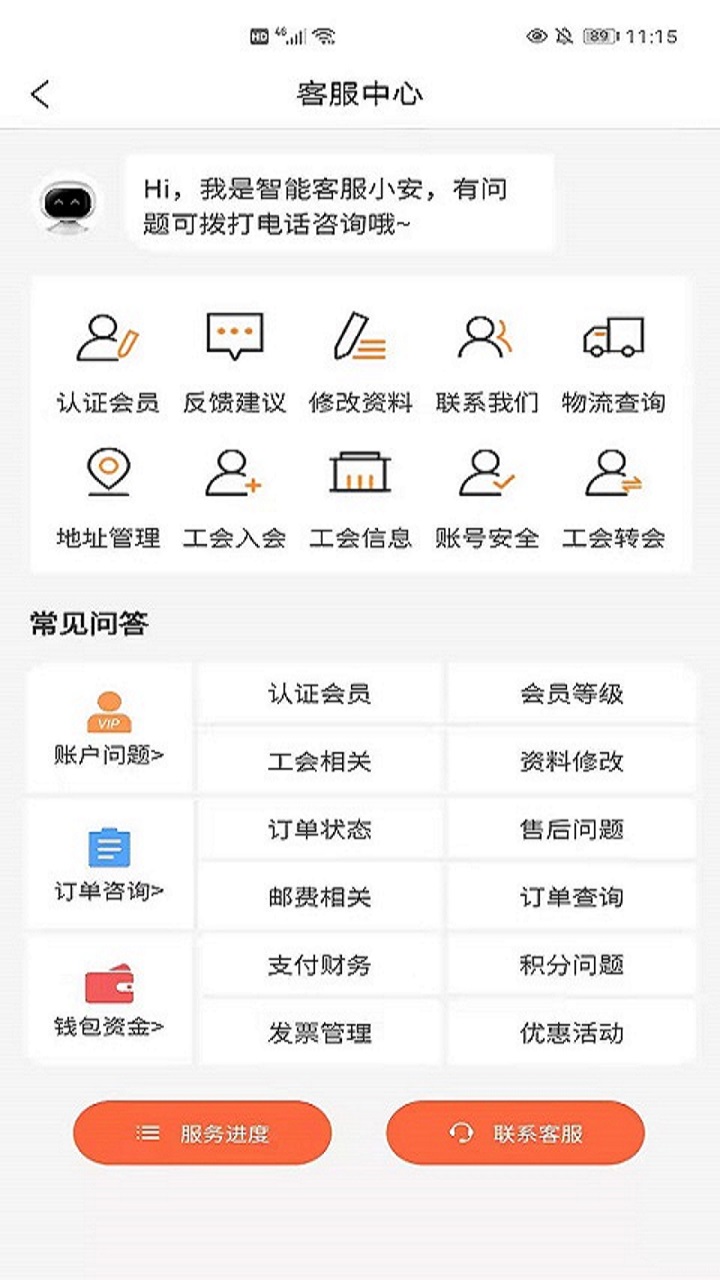
Task: Open 地址管理
Action: click(108, 498)
